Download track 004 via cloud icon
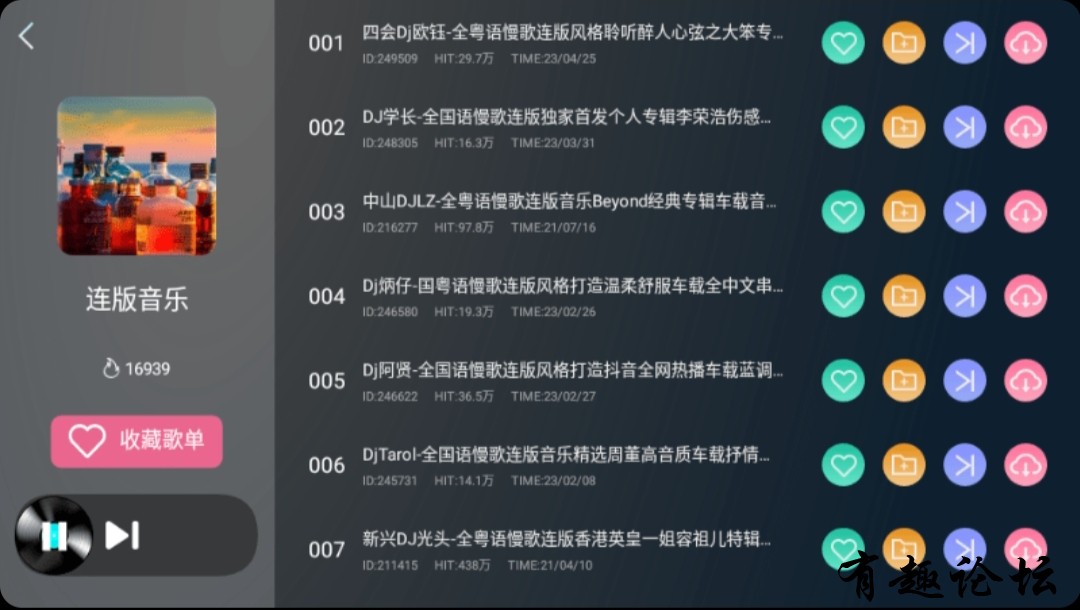This screenshot has height=610, width=1080. point(1026,296)
